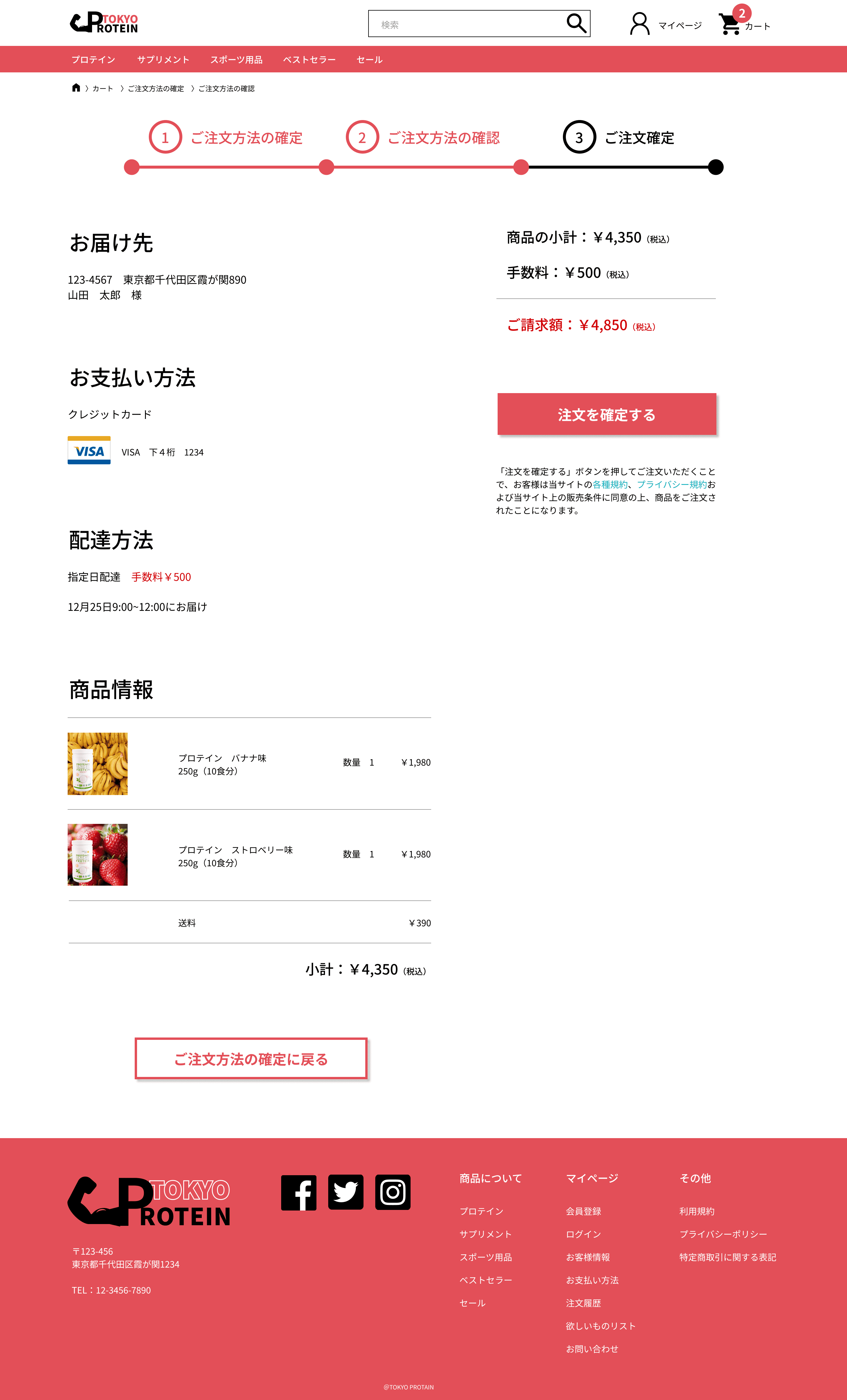Select プロテイン in the top menu bar
The image size is (847, 1400).
coord(93,60)
